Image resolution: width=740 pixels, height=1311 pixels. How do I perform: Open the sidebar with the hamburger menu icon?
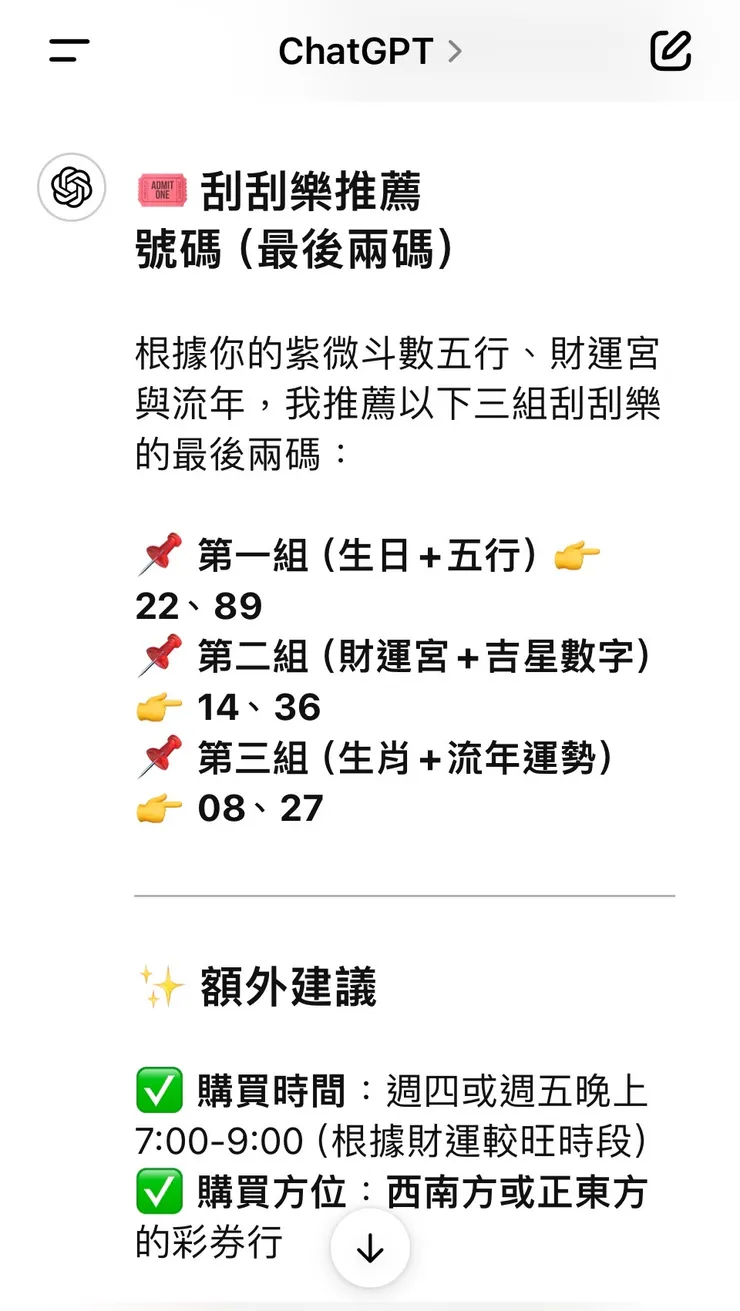coord(68,52)
